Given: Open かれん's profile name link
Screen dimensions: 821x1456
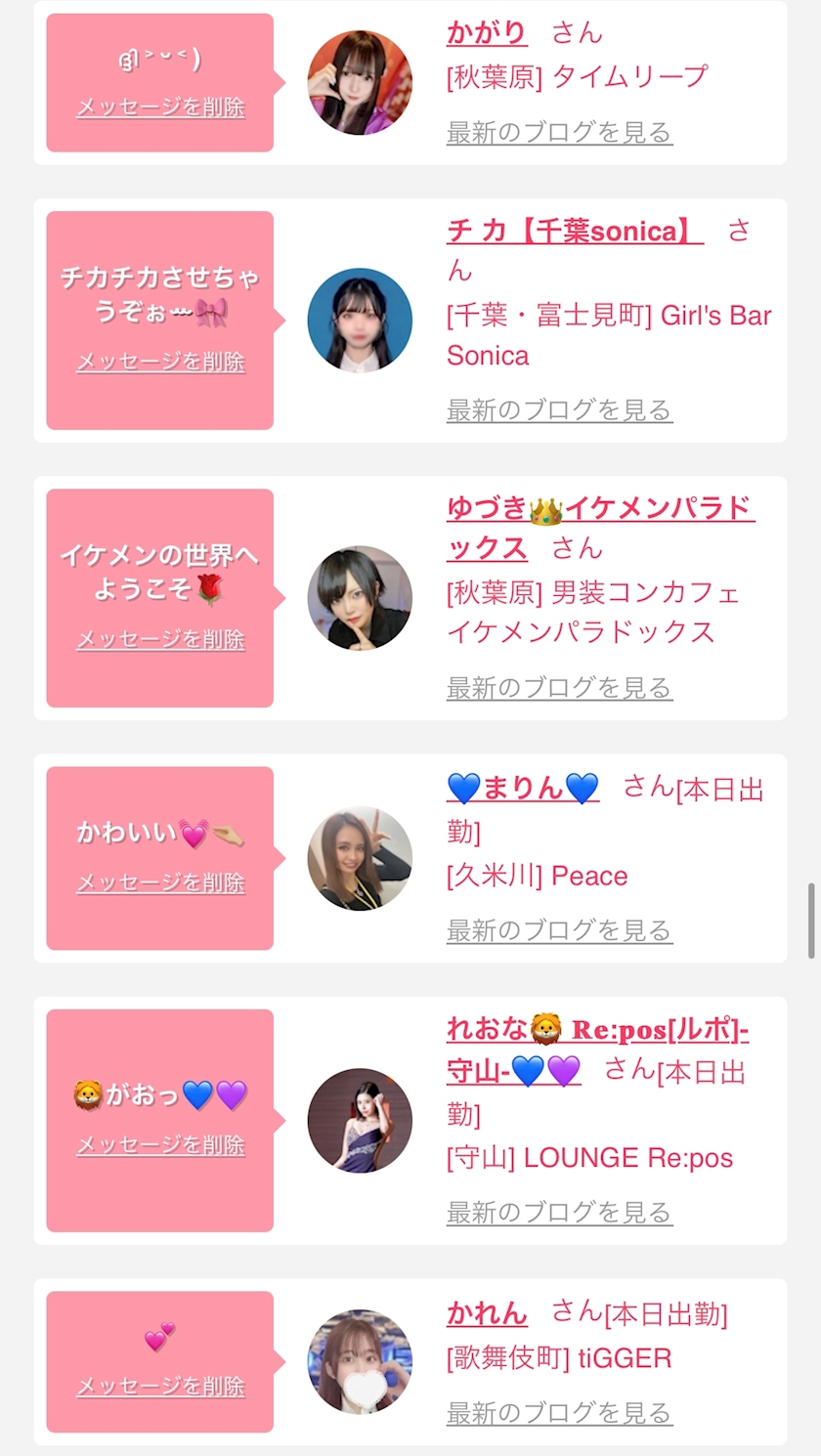Looking at the screenshot, I should [x=487, y=1313].
